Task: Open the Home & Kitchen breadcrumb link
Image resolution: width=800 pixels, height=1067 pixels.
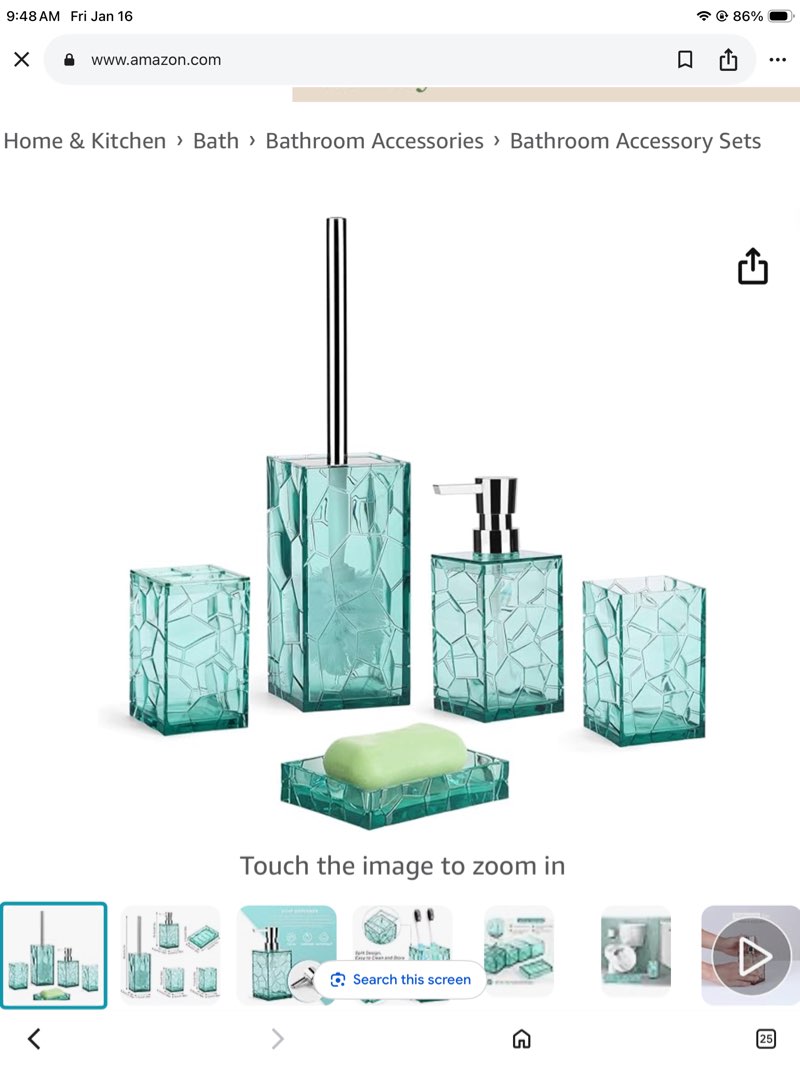Action: point(85,141)
